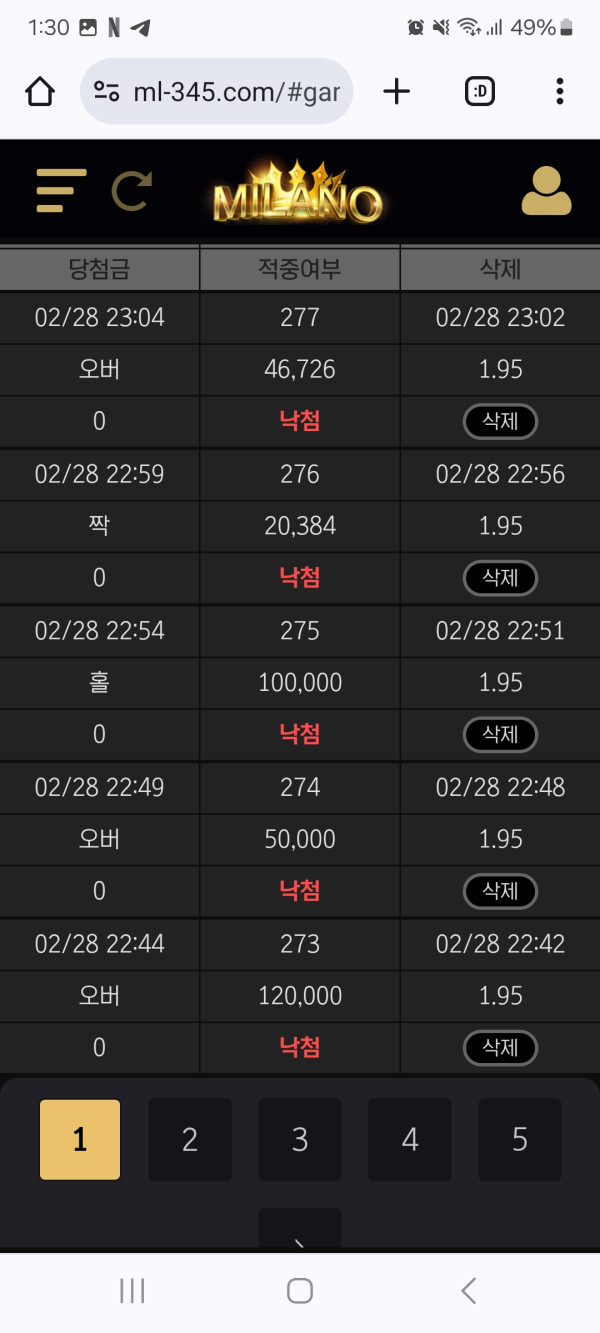The image size is (600, 1333).
Task: Open the user profile icon
Action: coord(546,191)
